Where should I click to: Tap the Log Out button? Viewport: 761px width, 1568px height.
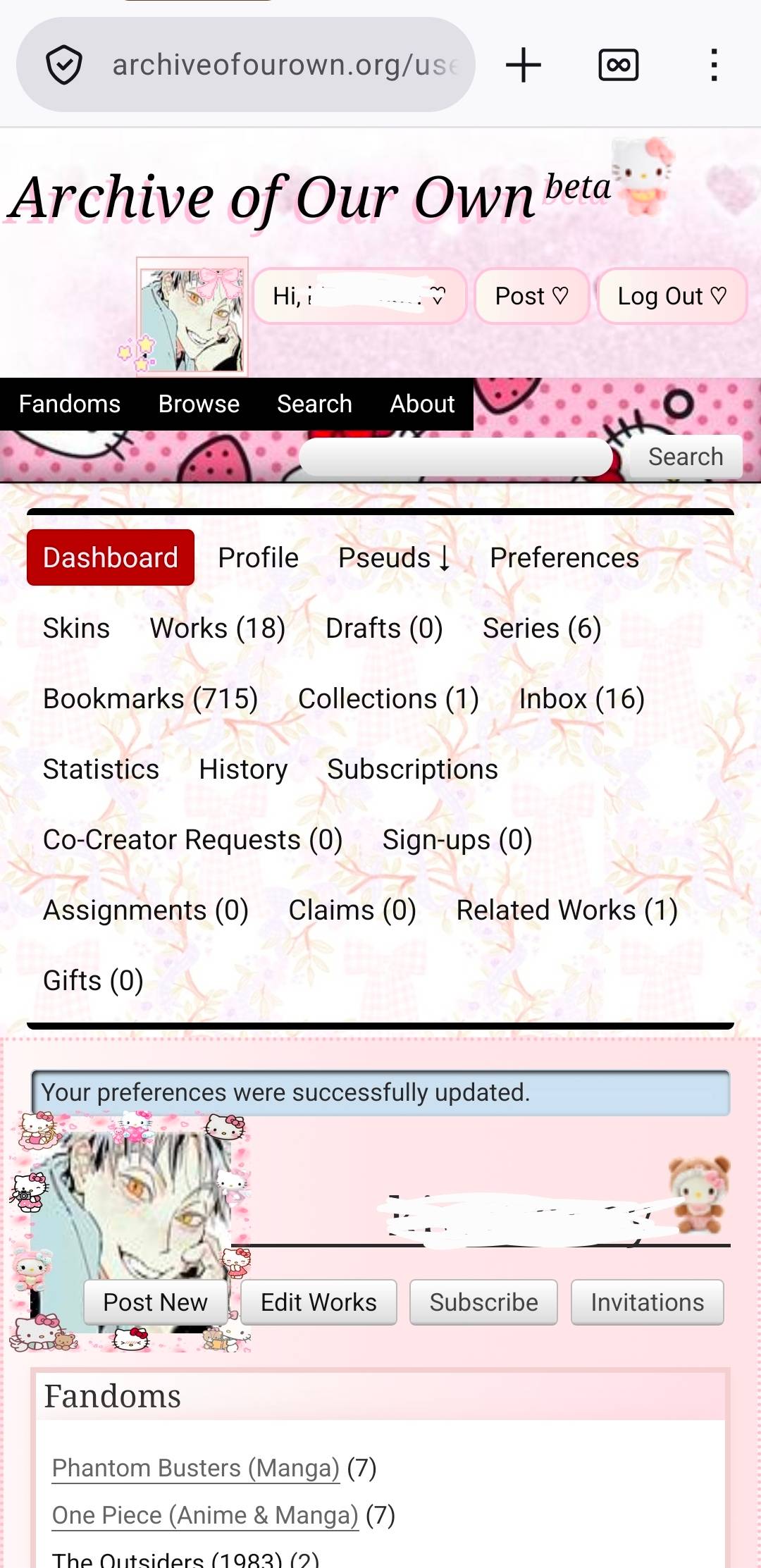pos(671,296)
